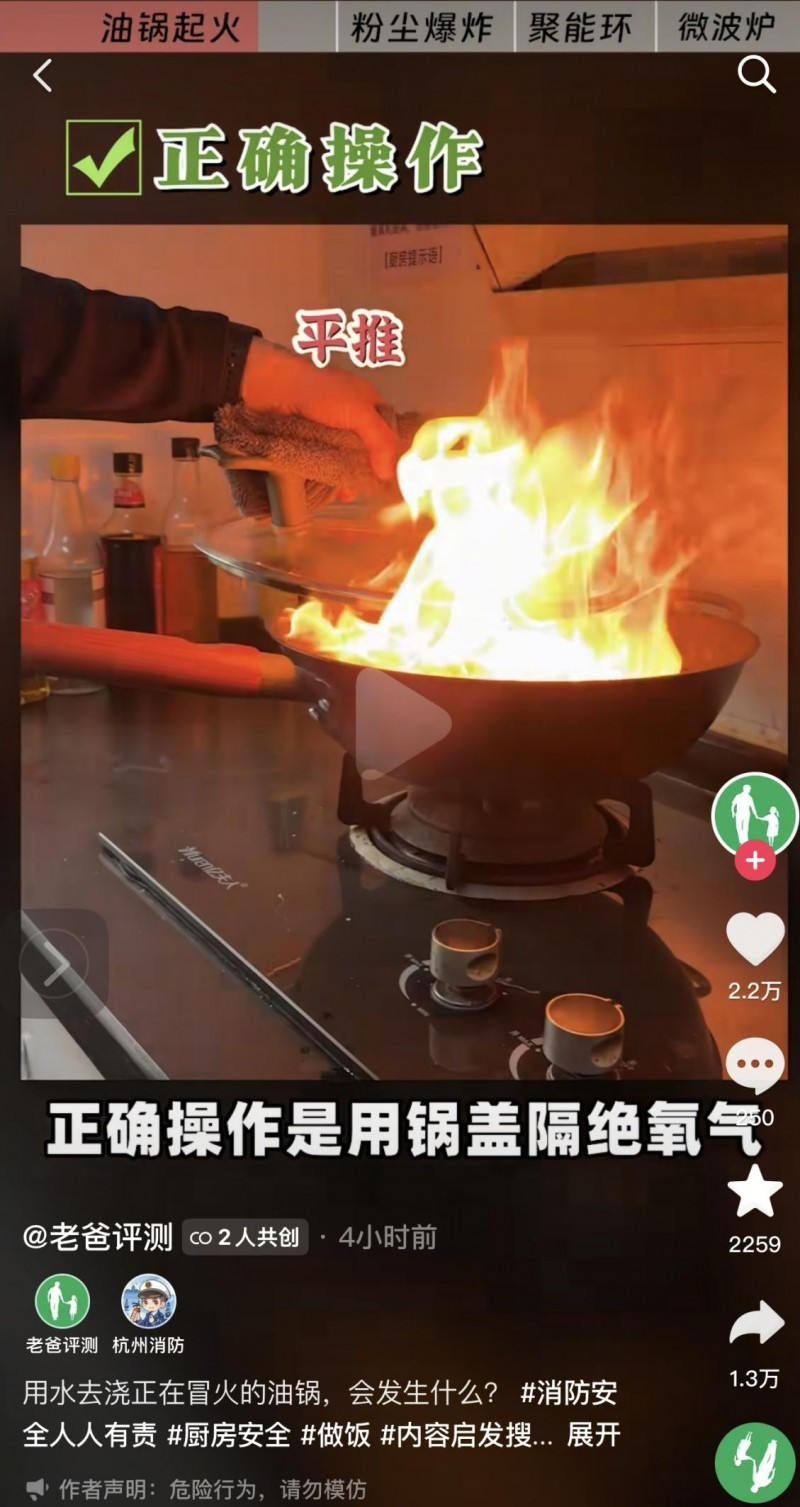Open @老爸评测 profile from the username

tap(98, 1237)
